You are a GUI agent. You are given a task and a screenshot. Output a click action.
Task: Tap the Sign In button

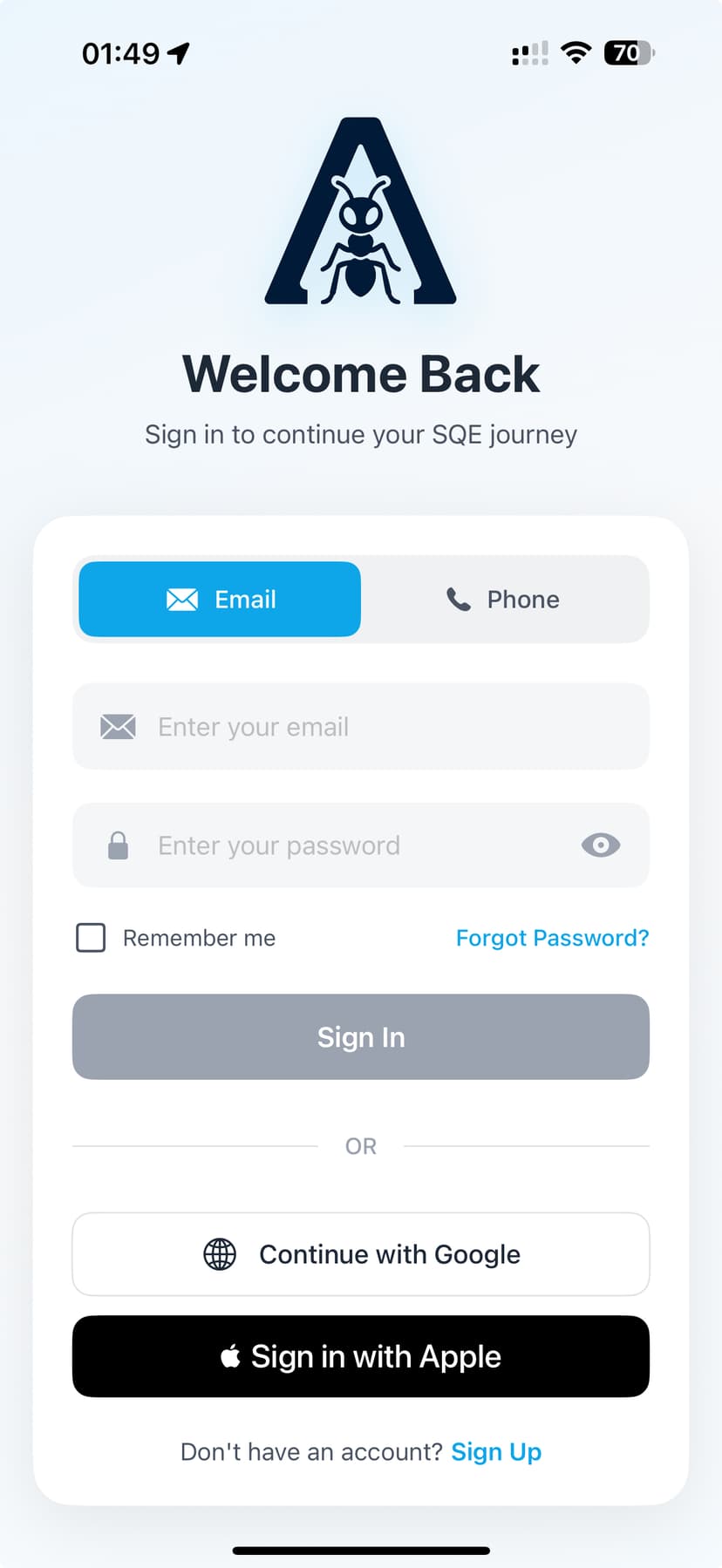(361, 1037)
